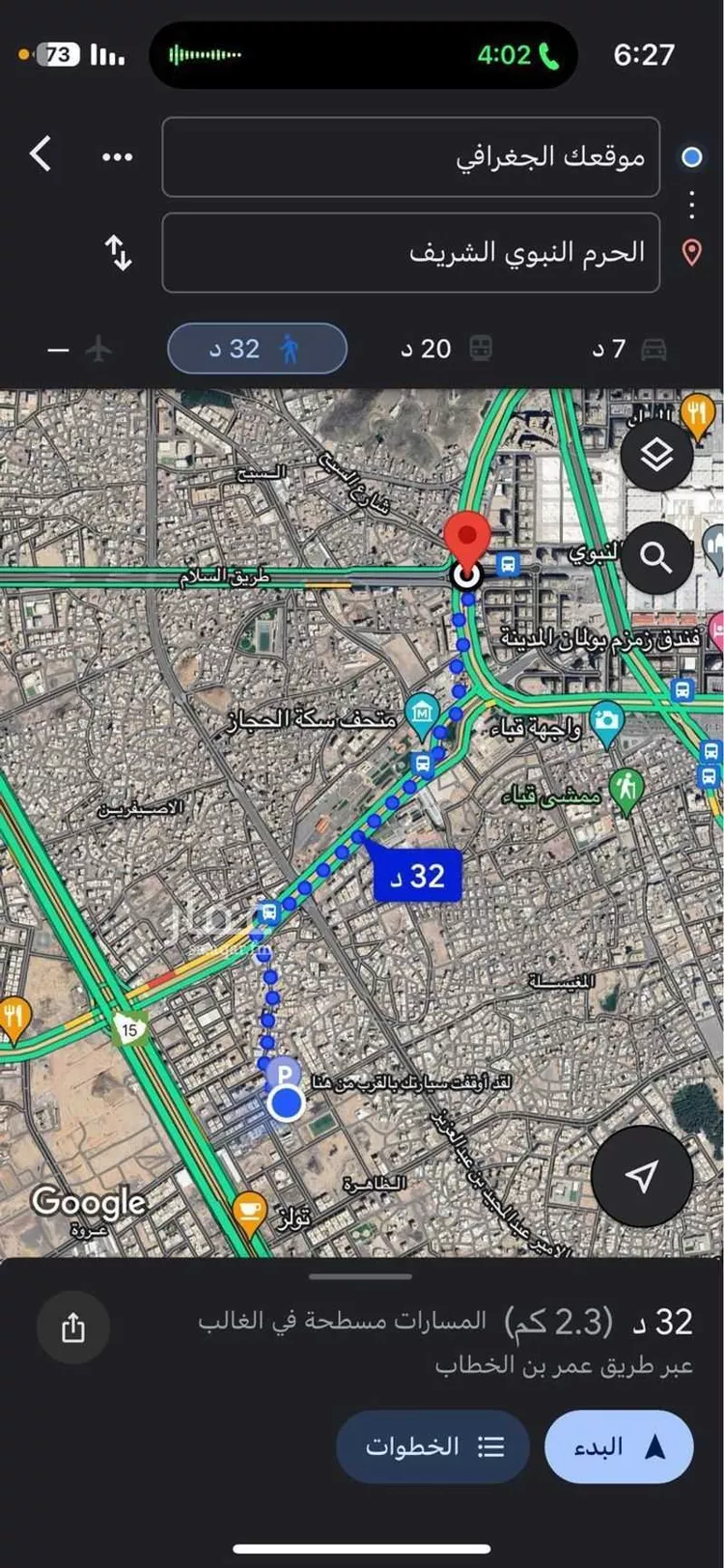Open the ممشى قباء hiking marker
Viewport: 724px width, 1568px height.
pyautogui.click(x=627, y=789)
